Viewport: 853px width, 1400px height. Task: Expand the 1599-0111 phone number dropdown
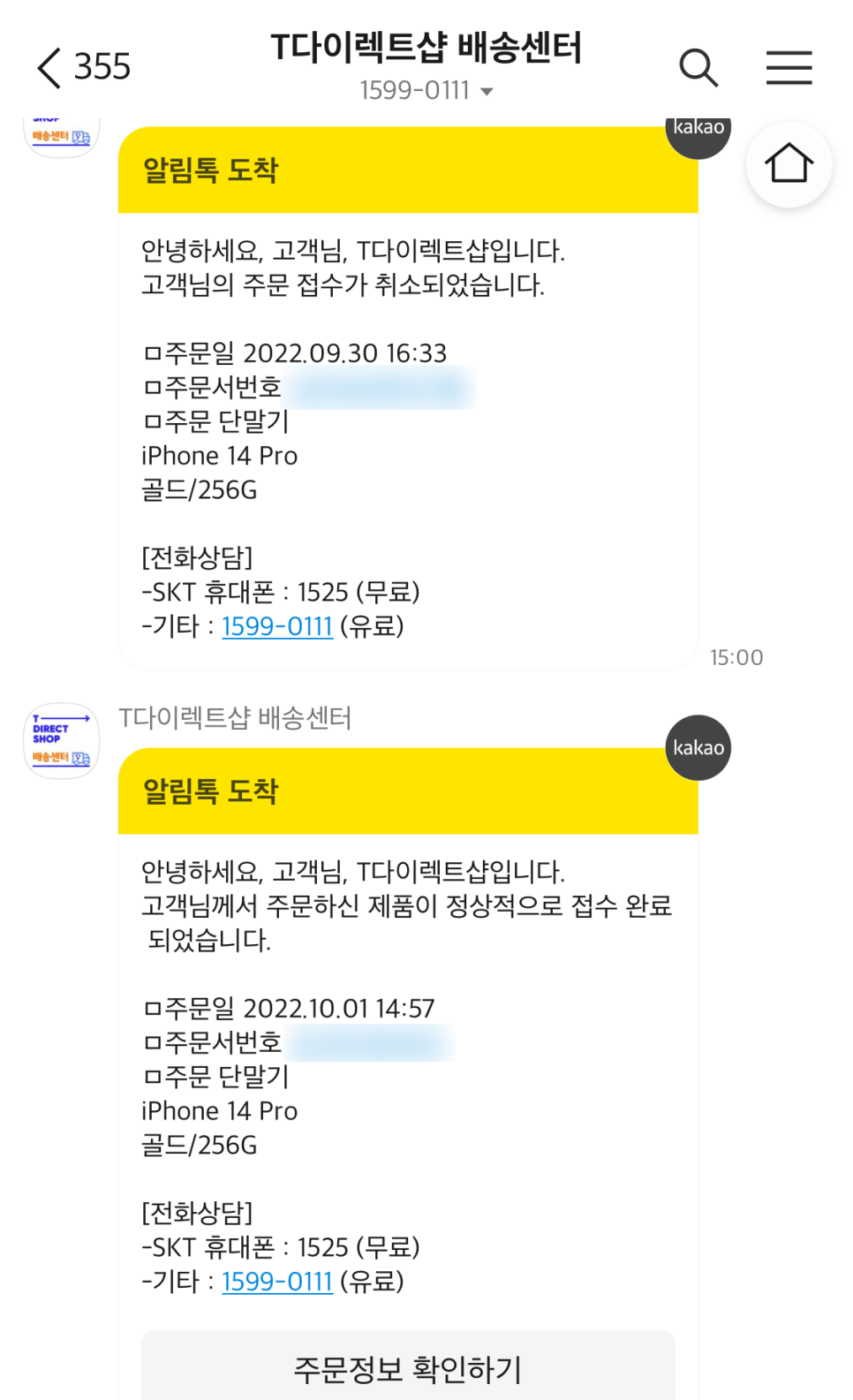(x=426, y=90)
